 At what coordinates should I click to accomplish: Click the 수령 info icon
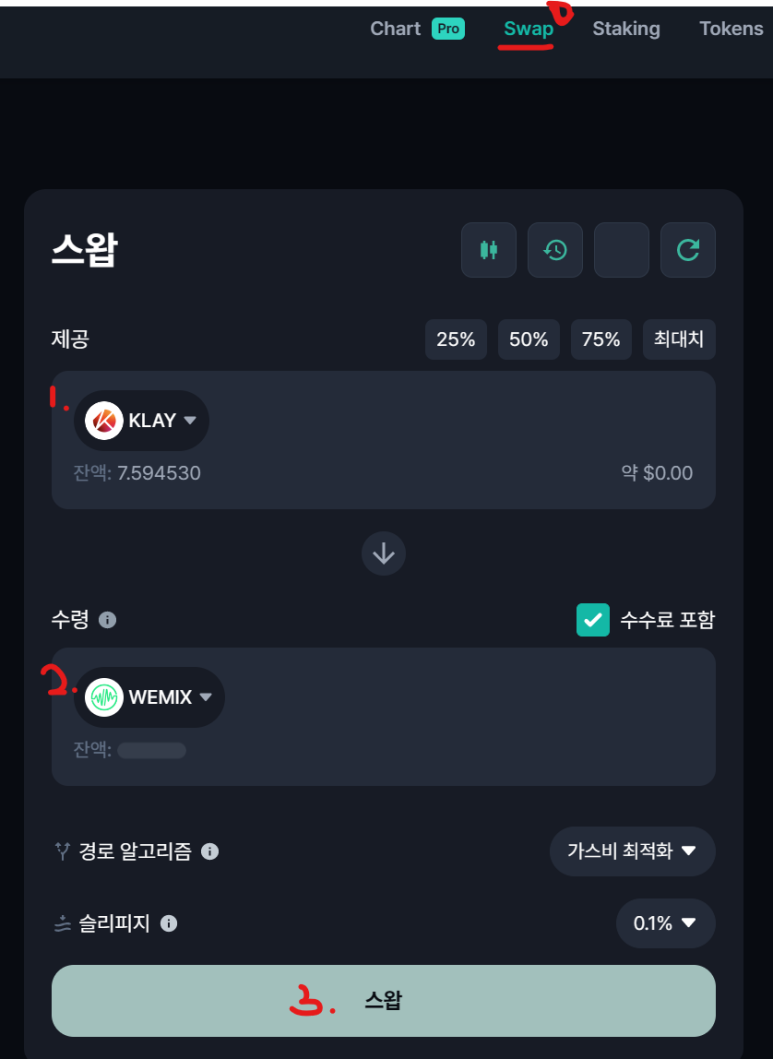(107, 620)
